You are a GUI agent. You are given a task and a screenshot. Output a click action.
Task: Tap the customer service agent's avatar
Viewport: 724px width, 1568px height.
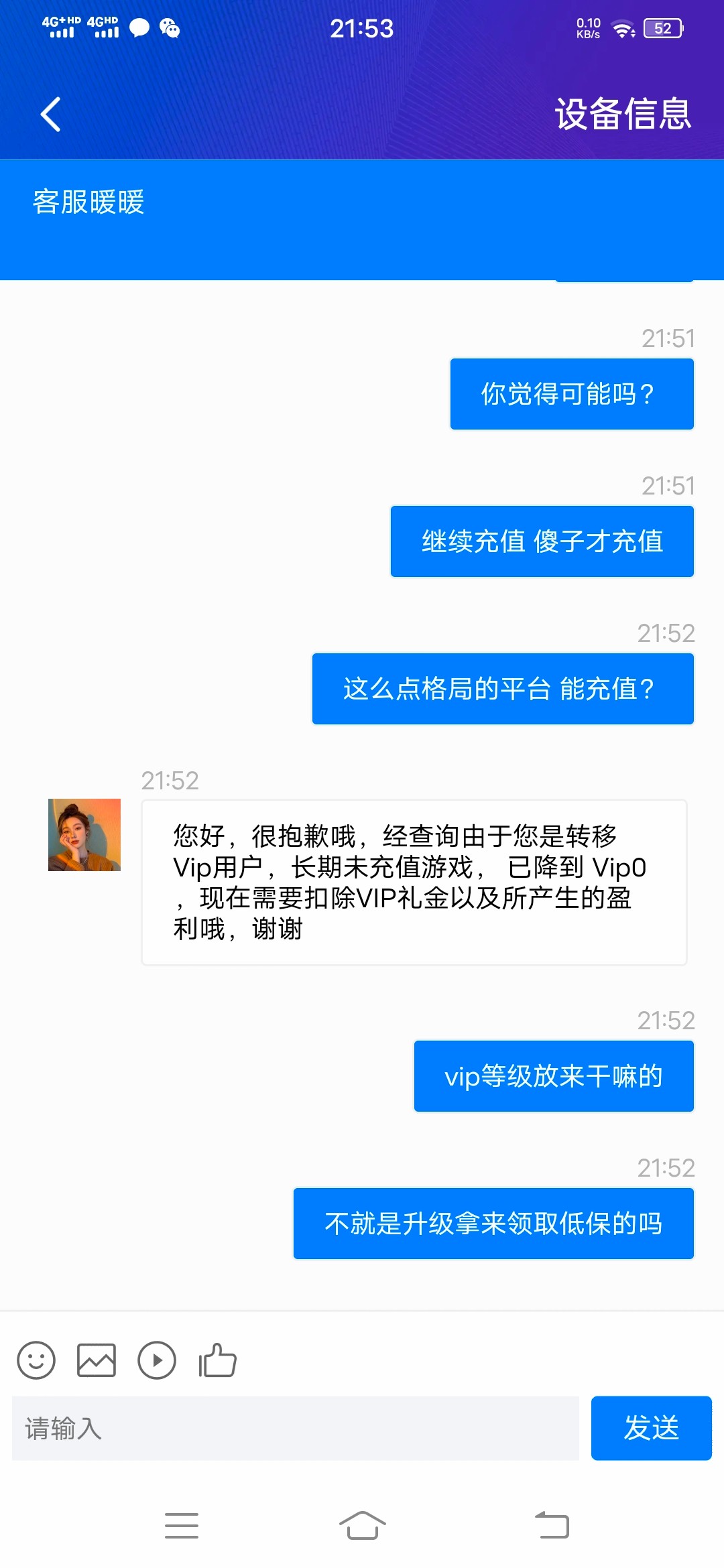(84, 835)
